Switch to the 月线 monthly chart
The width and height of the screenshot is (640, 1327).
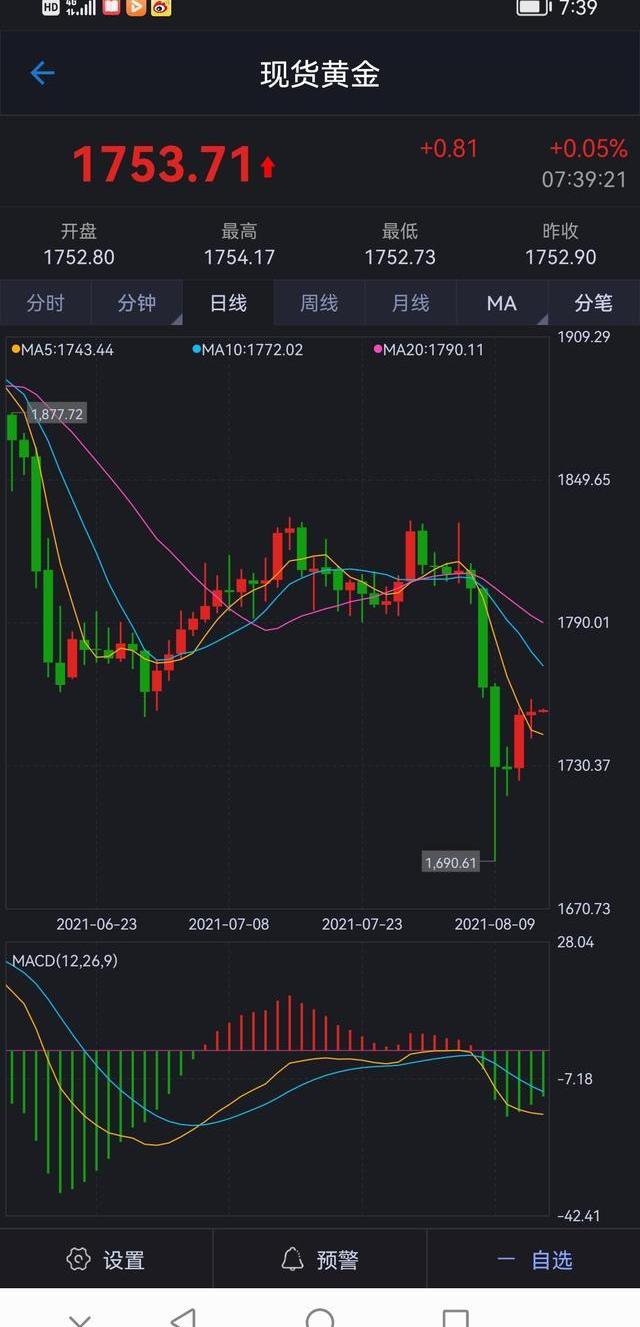(x=410, y=303)
